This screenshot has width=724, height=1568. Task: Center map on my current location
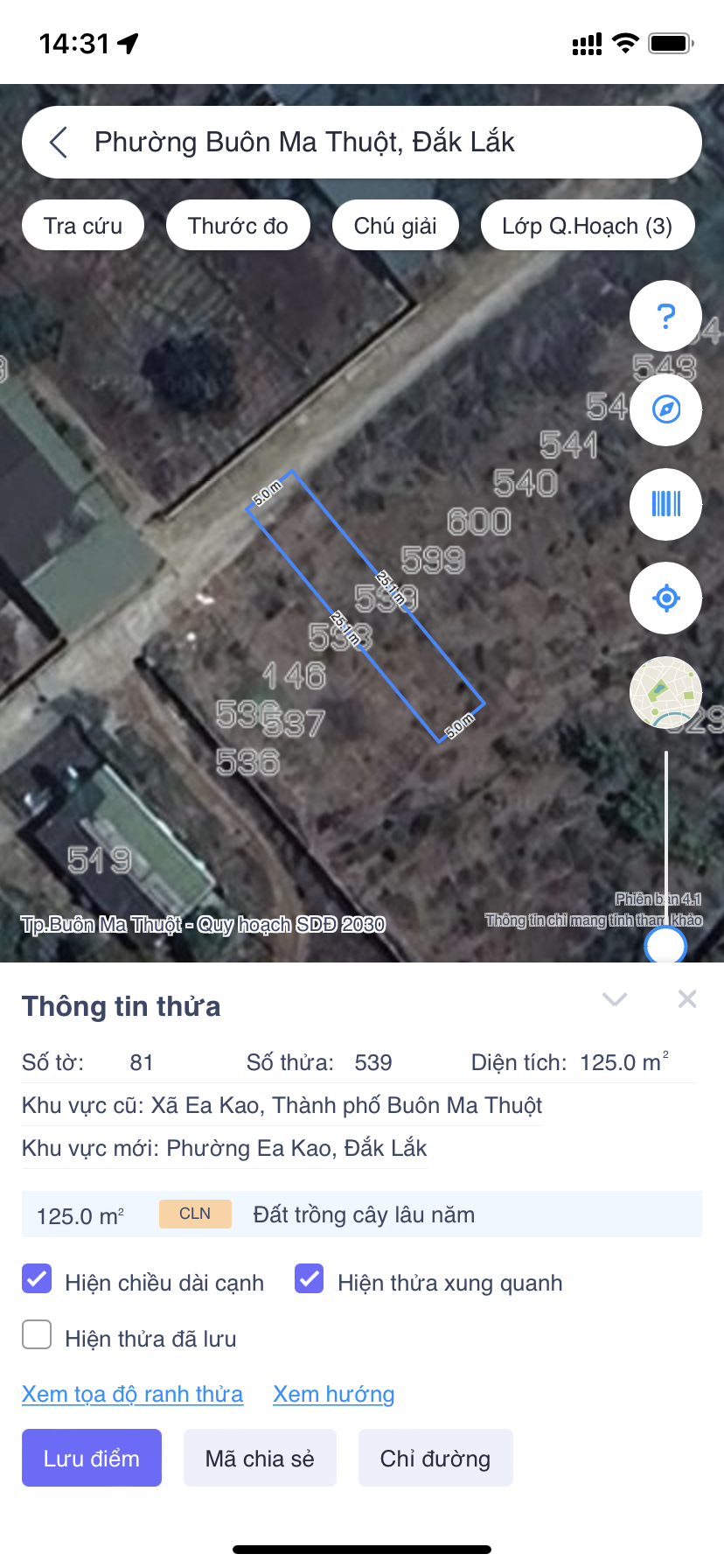665,598
